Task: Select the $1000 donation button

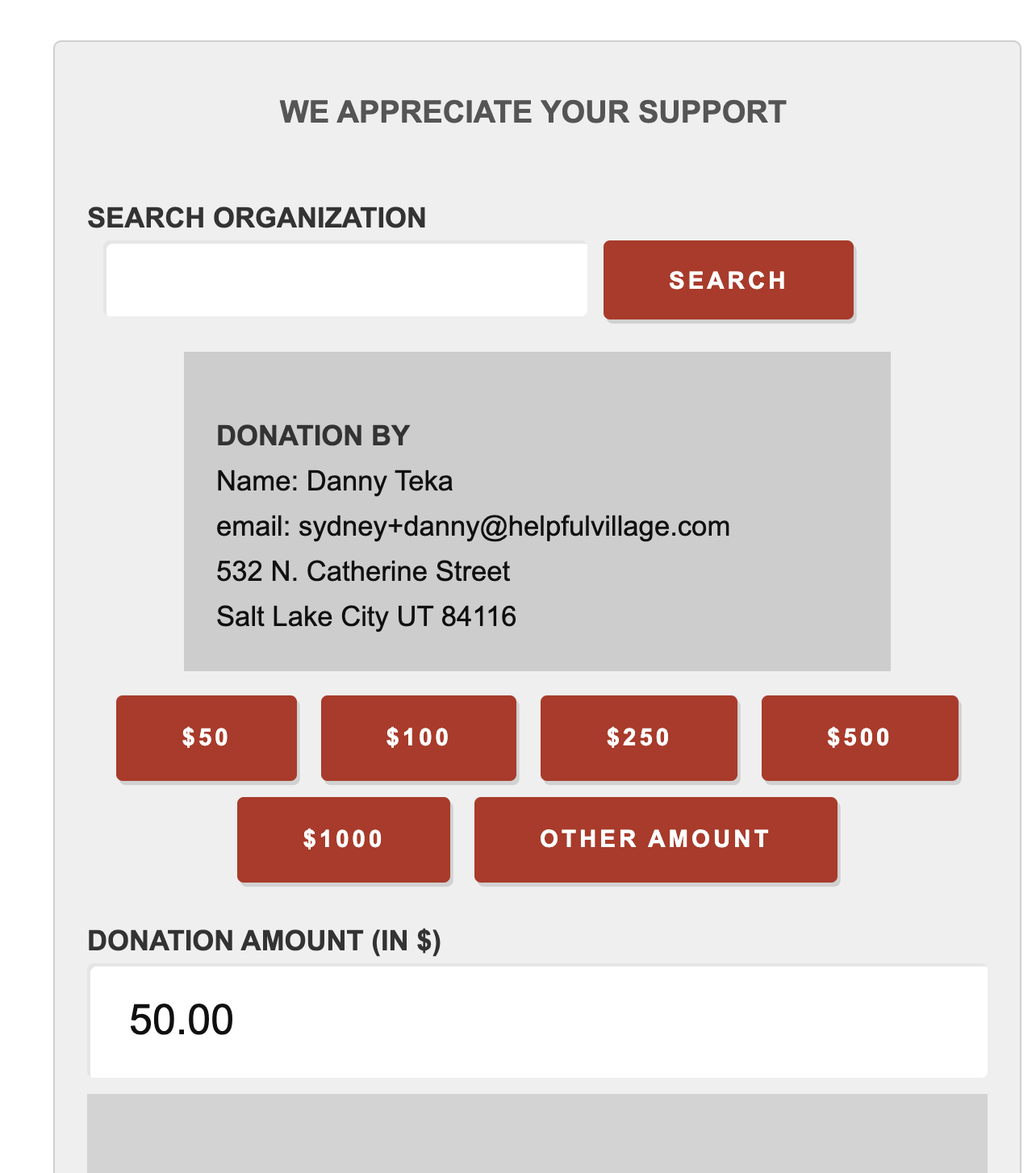Action: tap(342, 839)
